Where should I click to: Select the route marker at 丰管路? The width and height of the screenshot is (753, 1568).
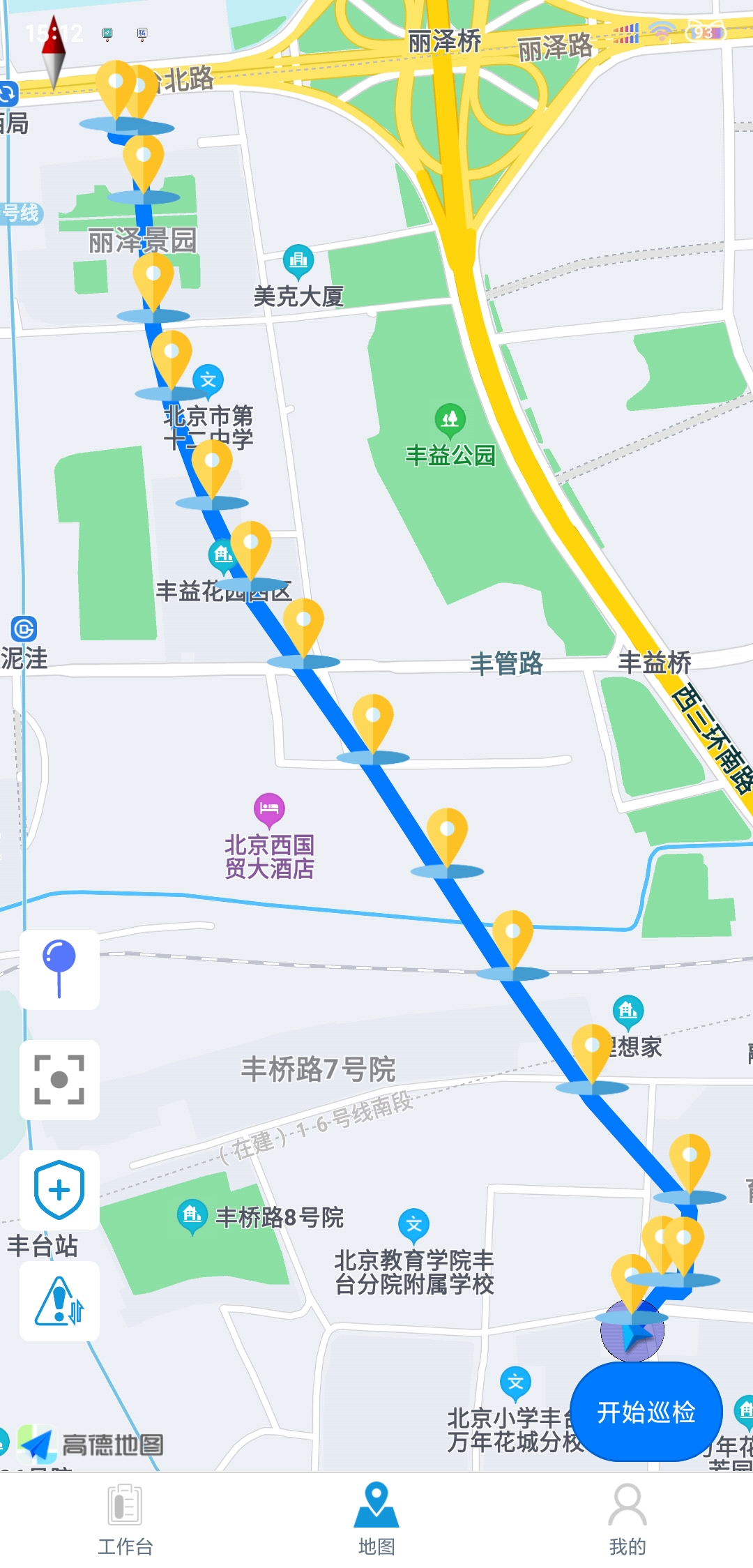tap(303, 625)
